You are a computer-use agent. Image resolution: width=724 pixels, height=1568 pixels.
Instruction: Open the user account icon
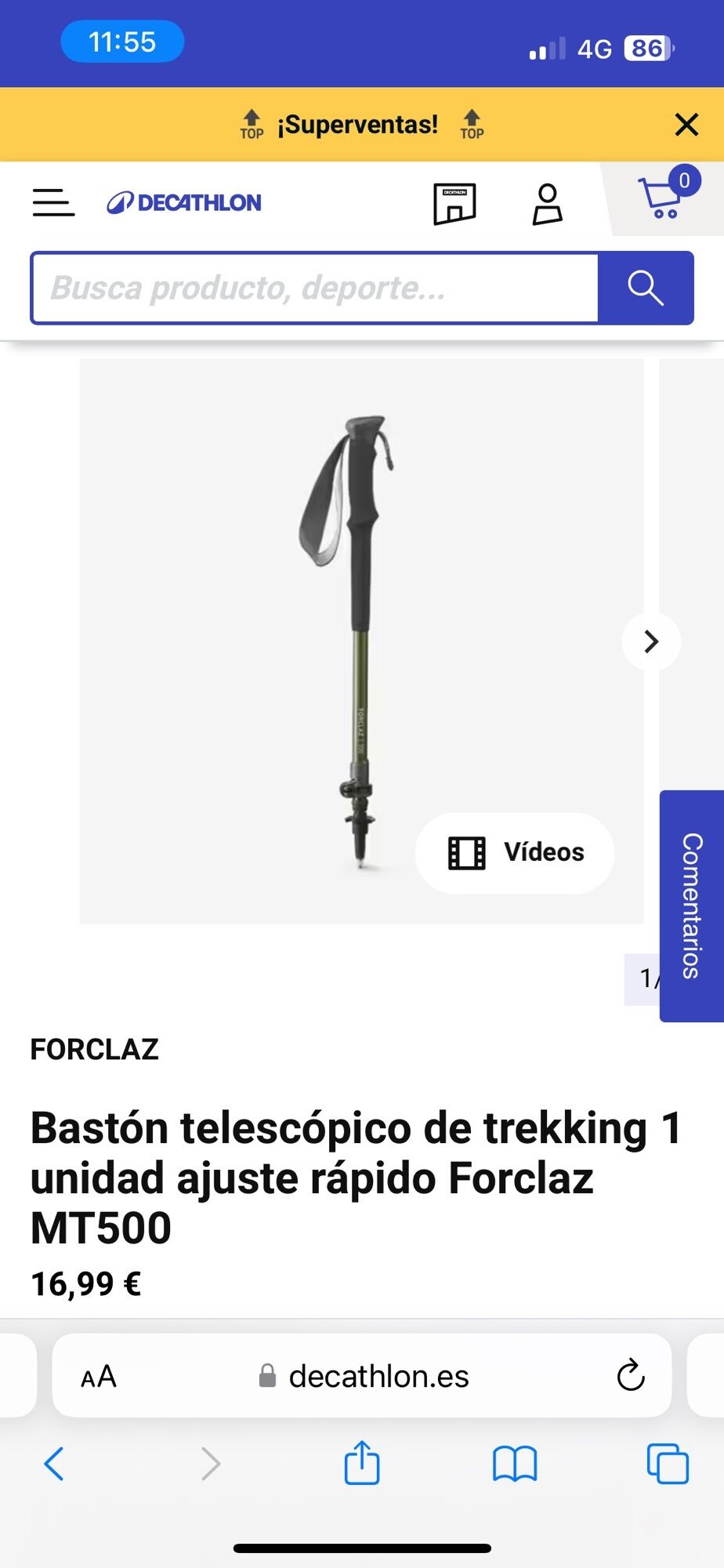(547, 204)
